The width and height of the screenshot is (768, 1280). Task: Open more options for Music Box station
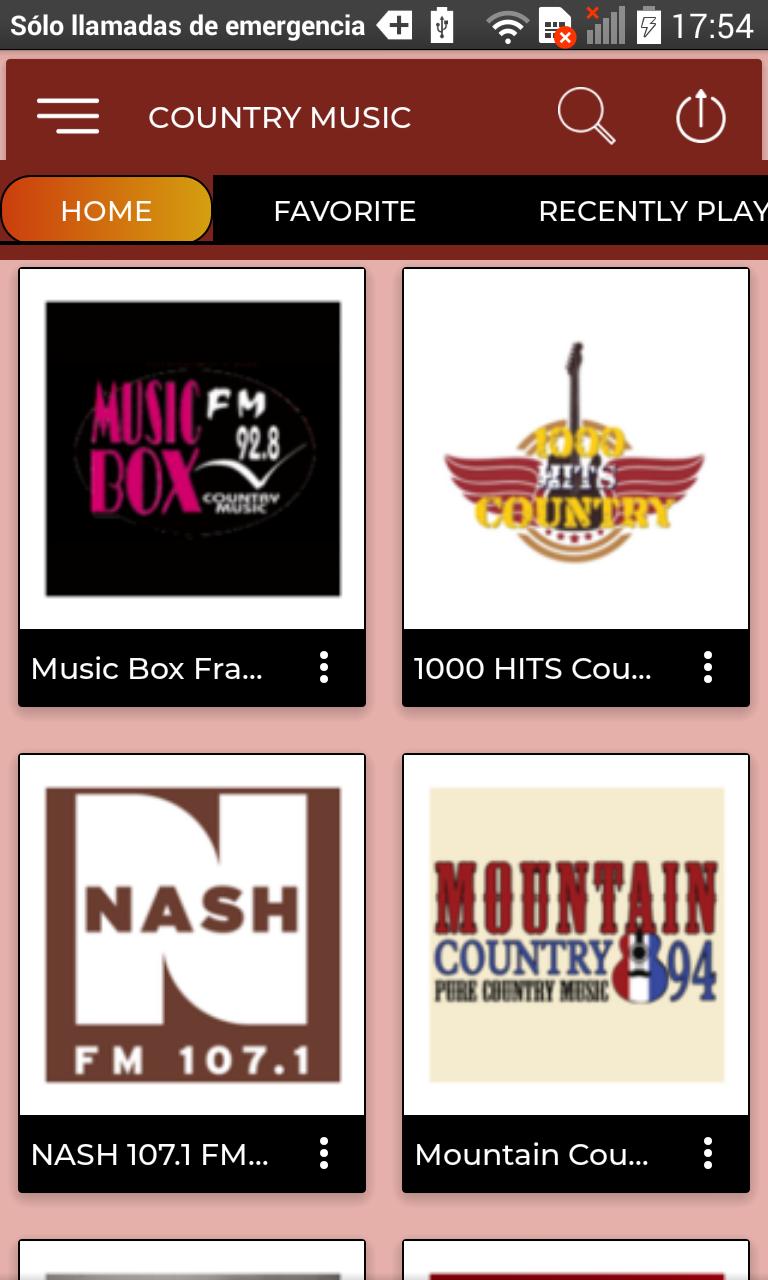324,667
